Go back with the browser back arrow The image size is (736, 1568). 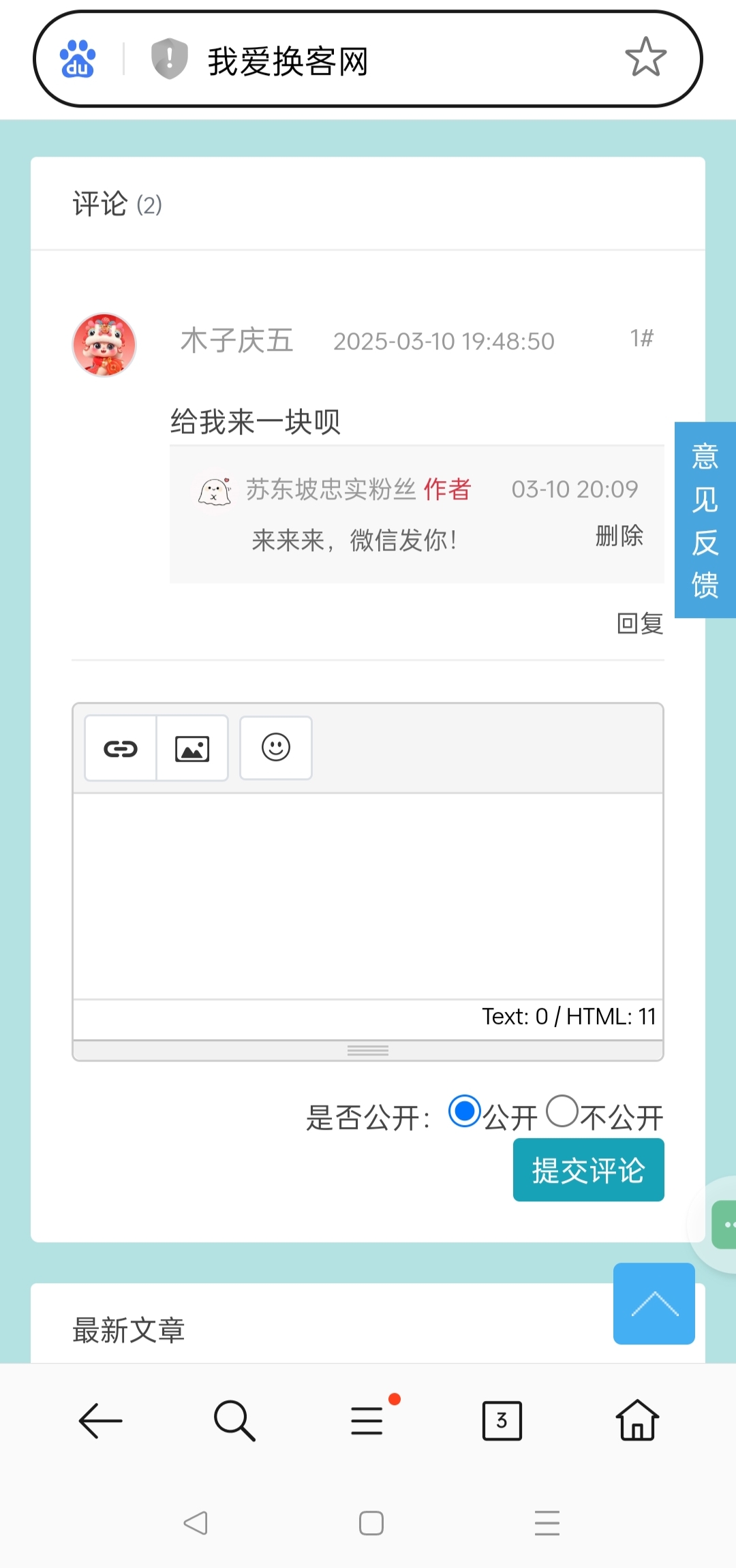tap(100, 1421)
